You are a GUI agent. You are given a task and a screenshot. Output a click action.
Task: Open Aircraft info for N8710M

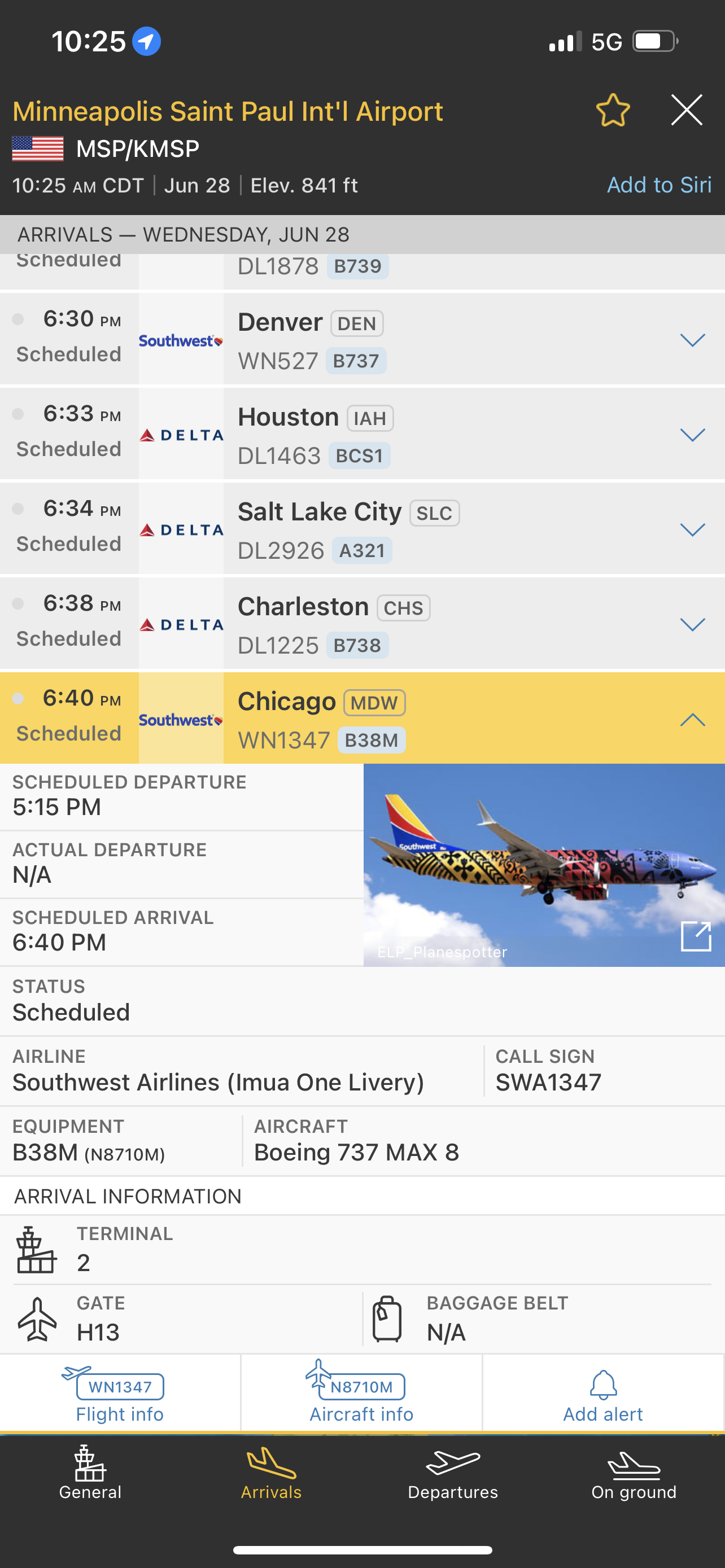(361, 1393)
